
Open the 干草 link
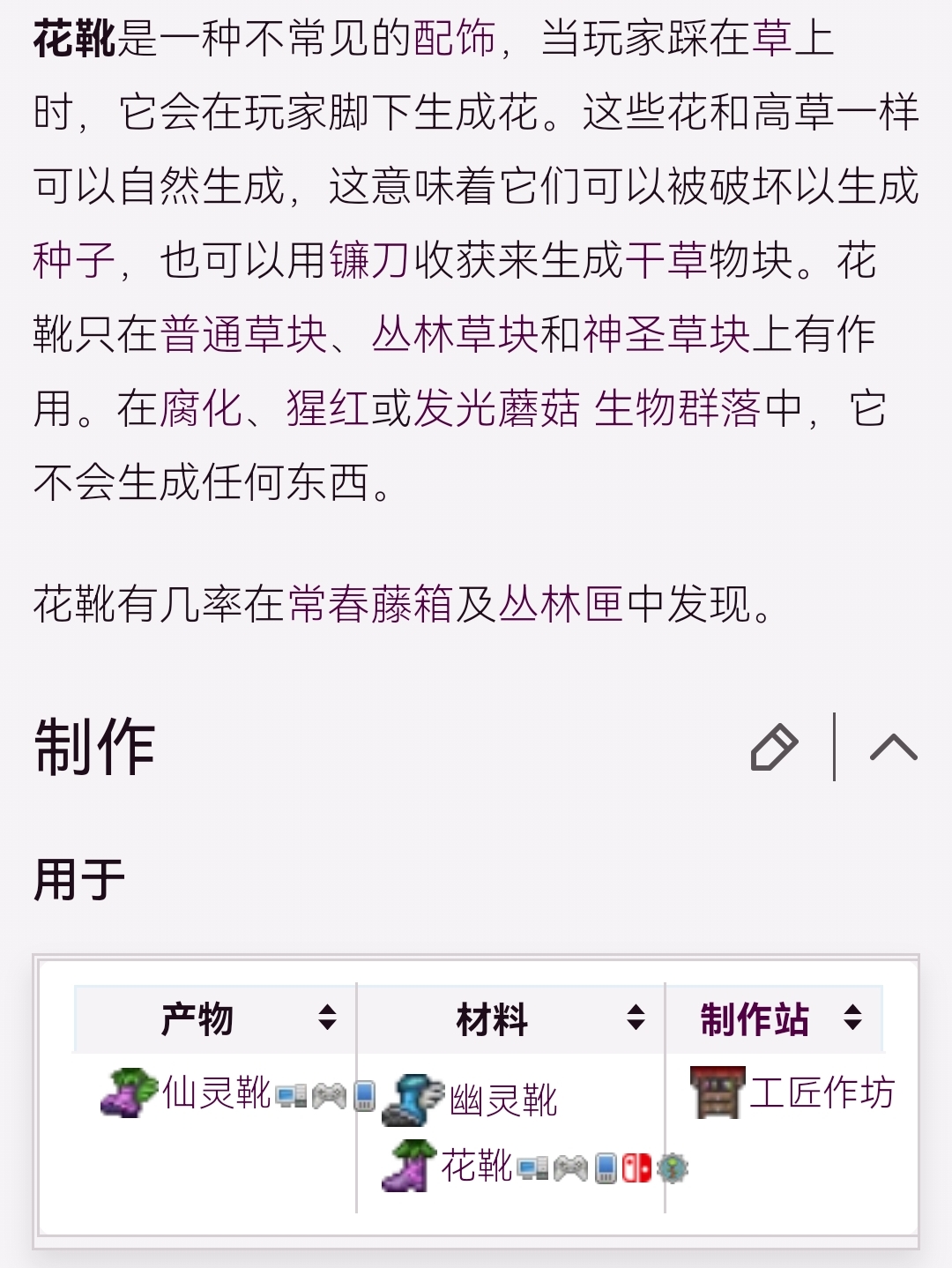666,261
